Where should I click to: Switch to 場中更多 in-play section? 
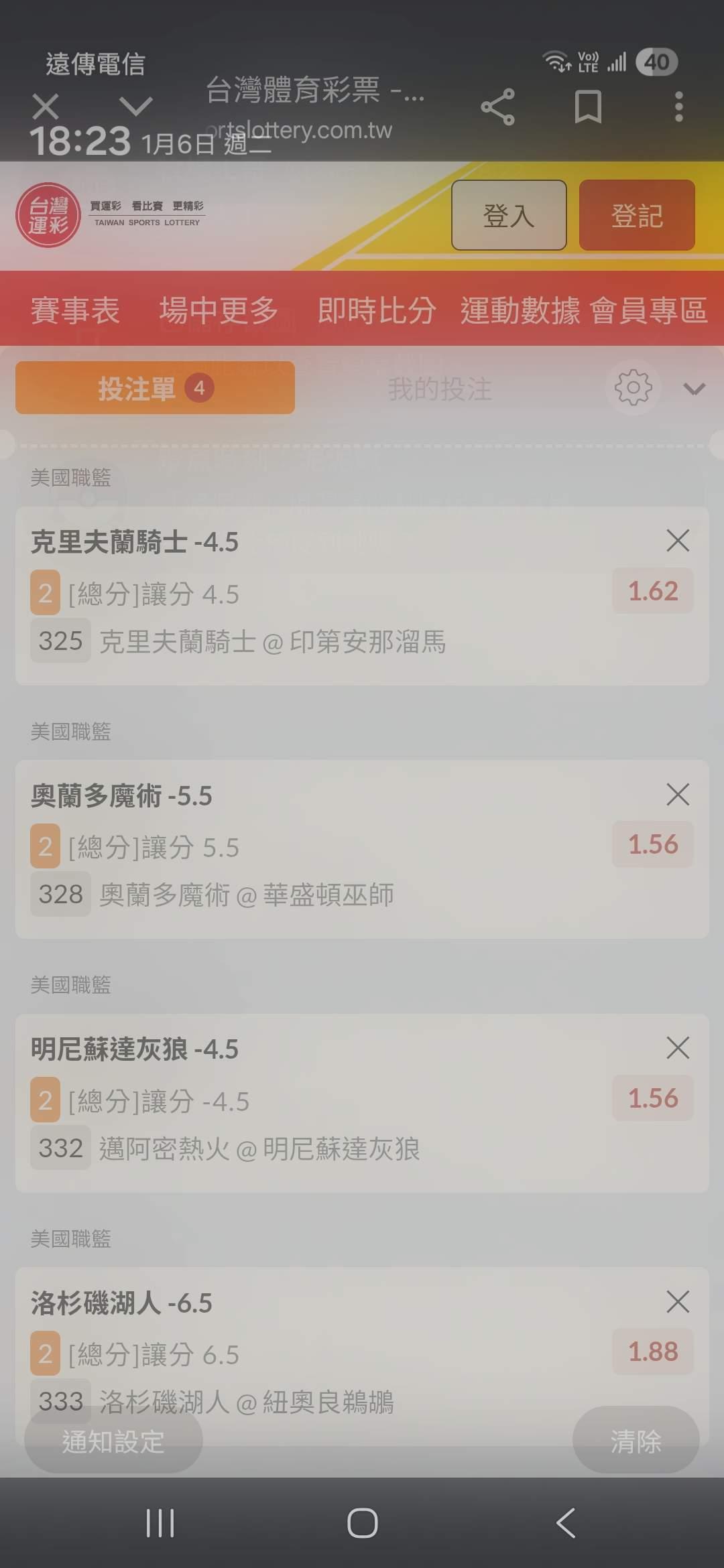tap(219, 310)
